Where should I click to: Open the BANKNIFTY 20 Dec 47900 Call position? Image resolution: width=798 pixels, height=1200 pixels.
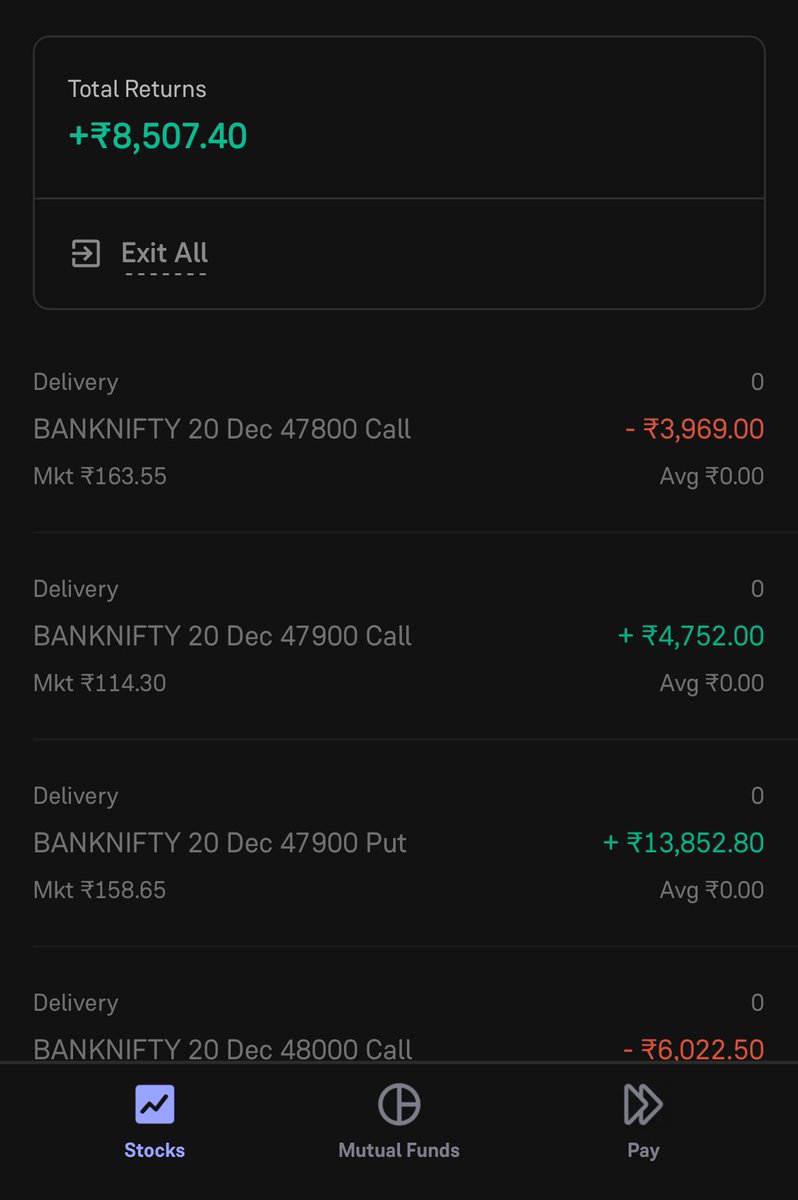[222, 636]
